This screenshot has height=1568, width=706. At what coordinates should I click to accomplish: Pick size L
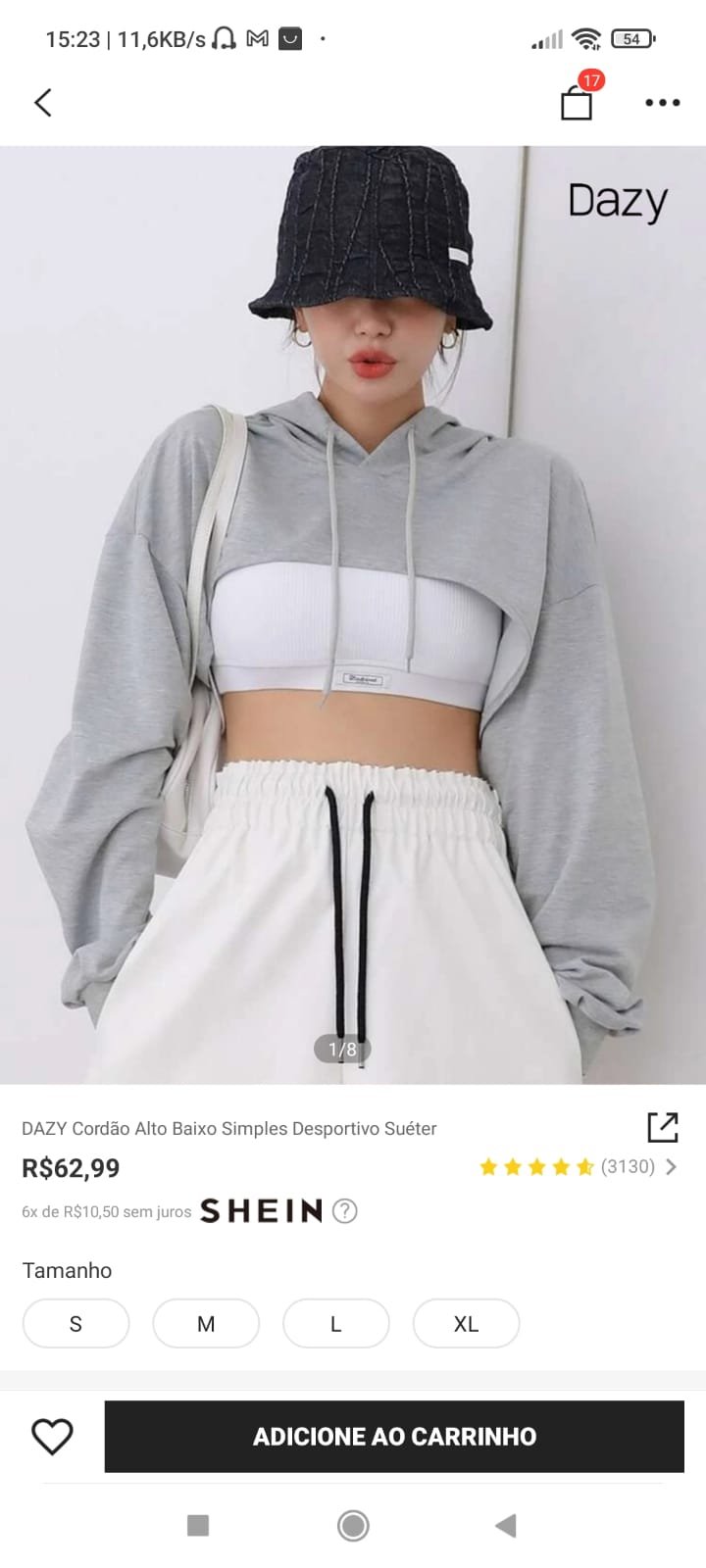[335, 1324]
